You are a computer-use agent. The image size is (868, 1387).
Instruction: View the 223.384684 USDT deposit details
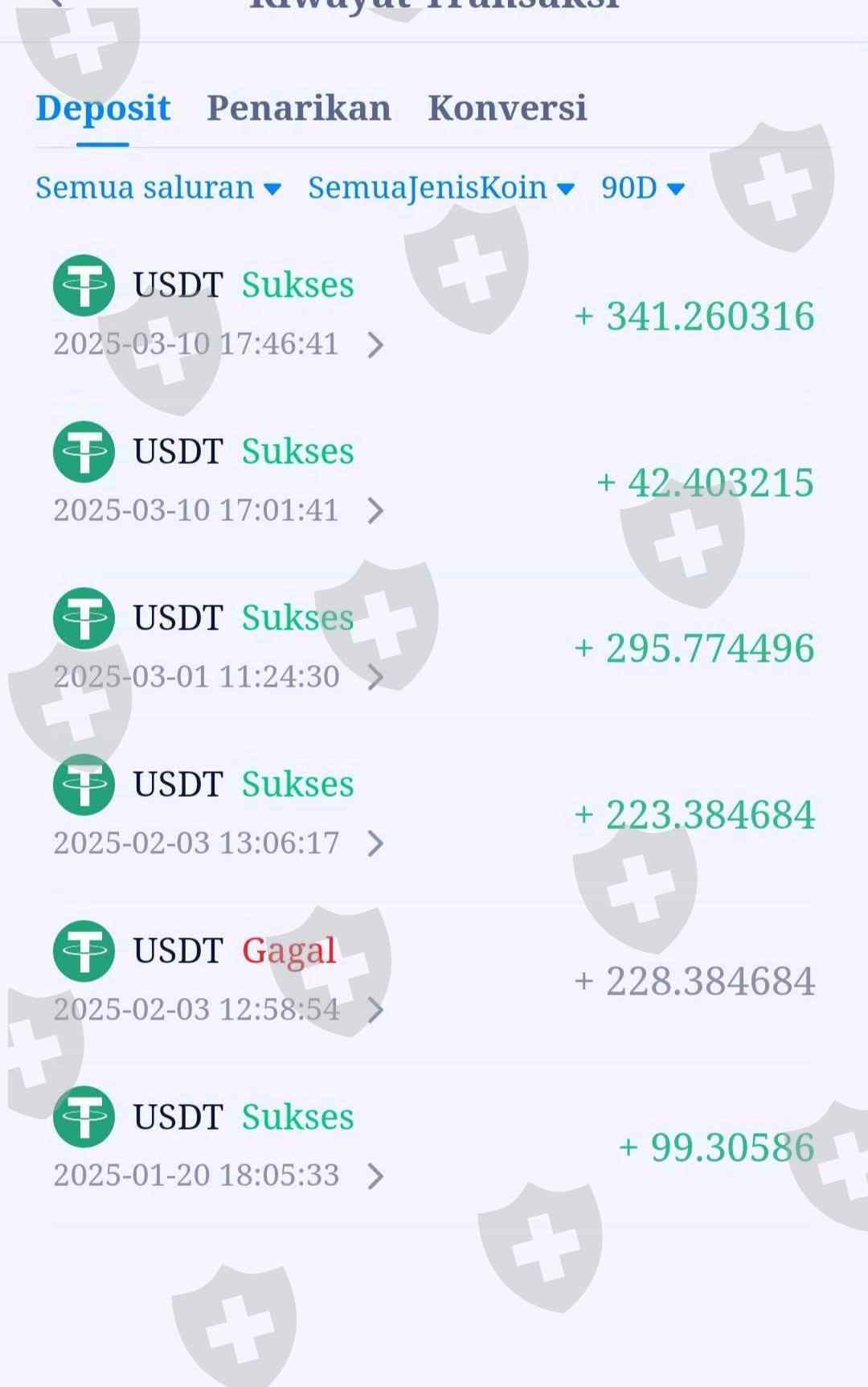(375, 843)
